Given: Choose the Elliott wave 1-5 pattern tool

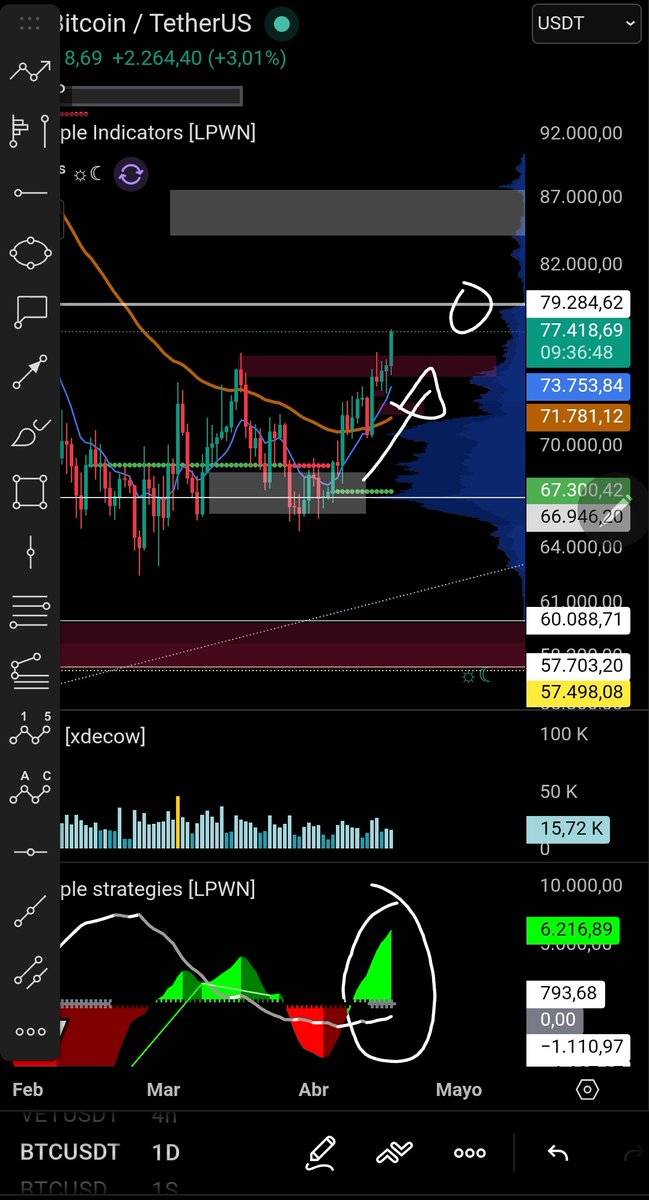Looking at the screenshot, I should click(30, 731).
